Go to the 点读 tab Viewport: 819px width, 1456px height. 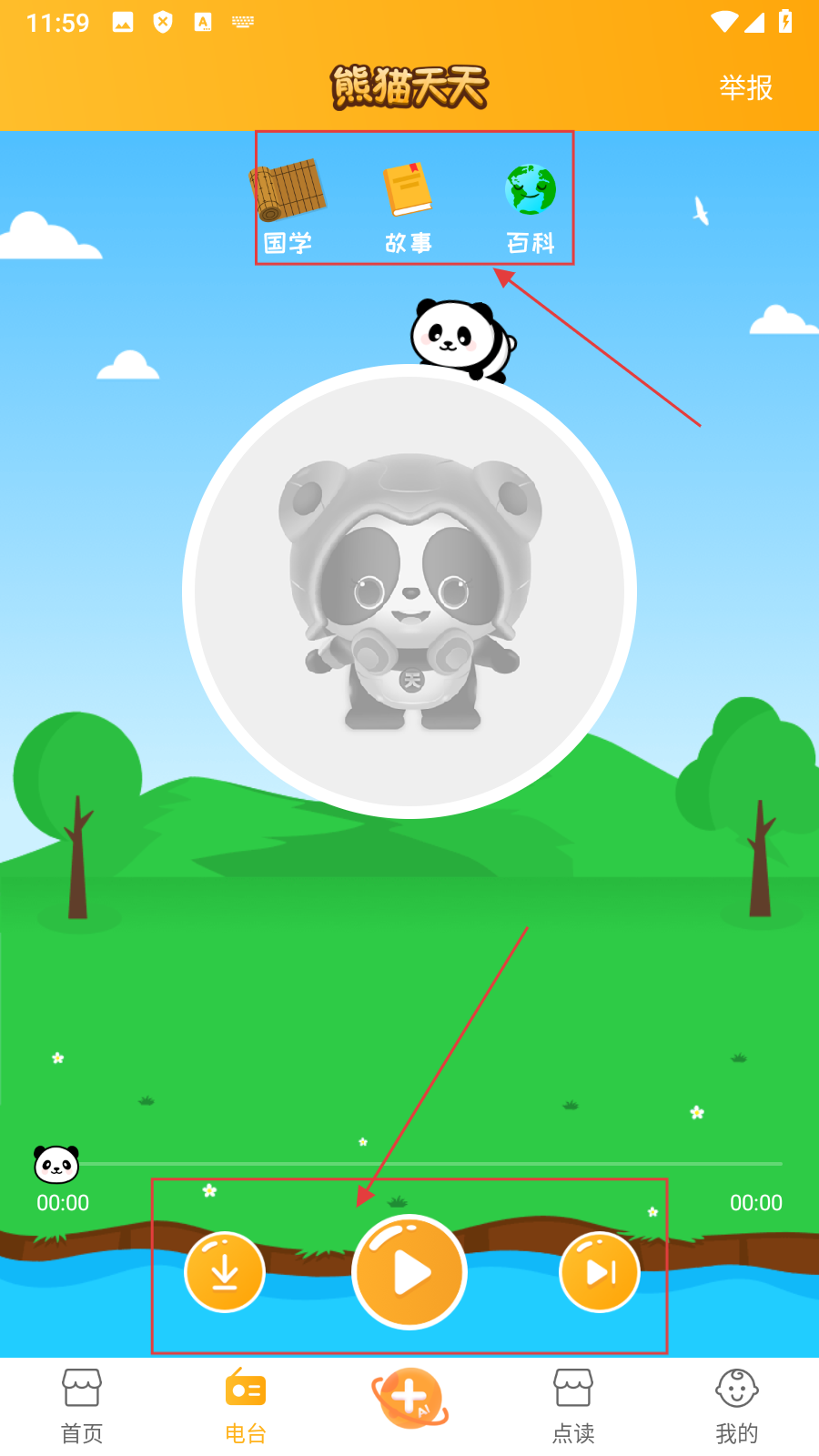pos(573,1407)
